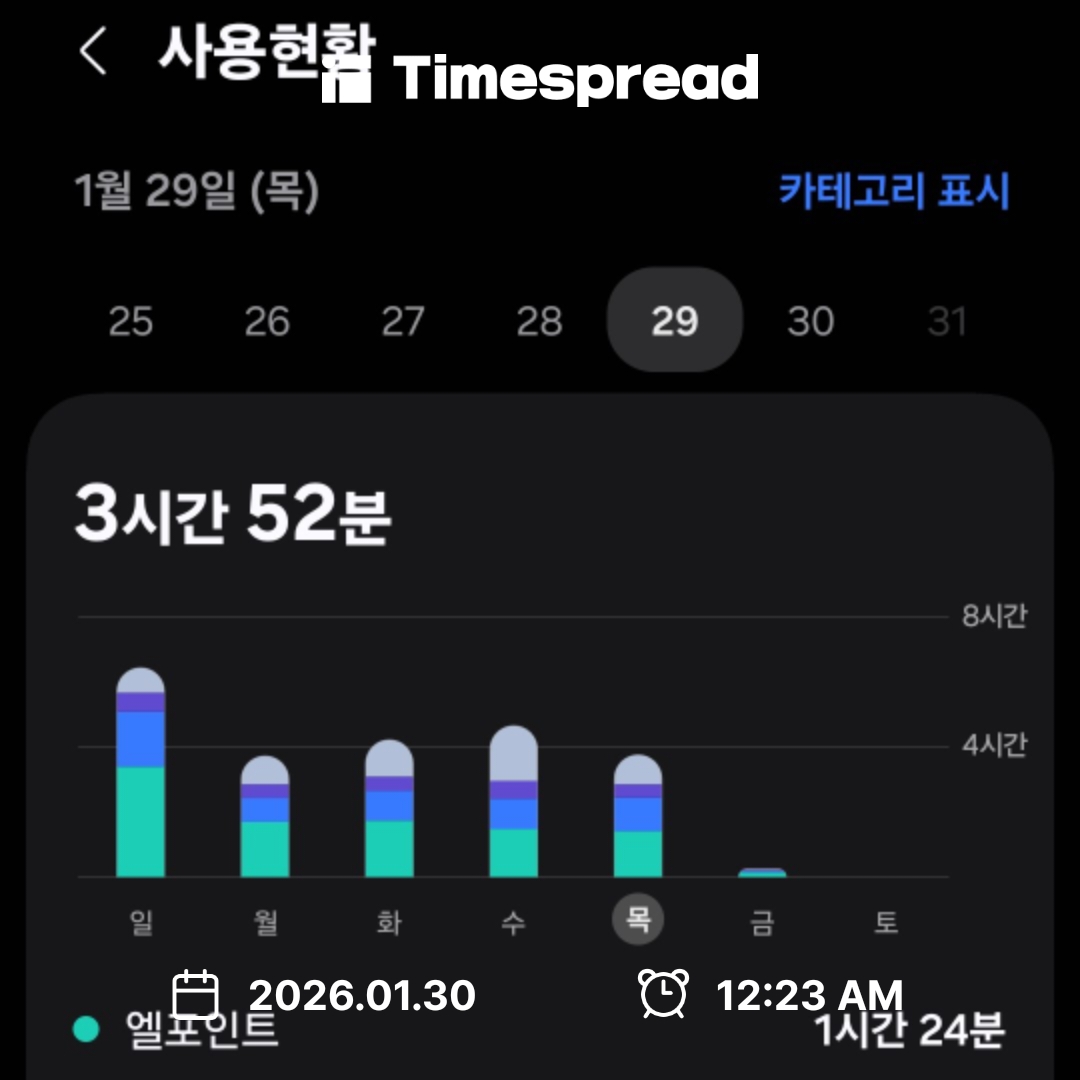Select date 30 in the date strip
The image size is (1080, 1080).
point(810,322)
